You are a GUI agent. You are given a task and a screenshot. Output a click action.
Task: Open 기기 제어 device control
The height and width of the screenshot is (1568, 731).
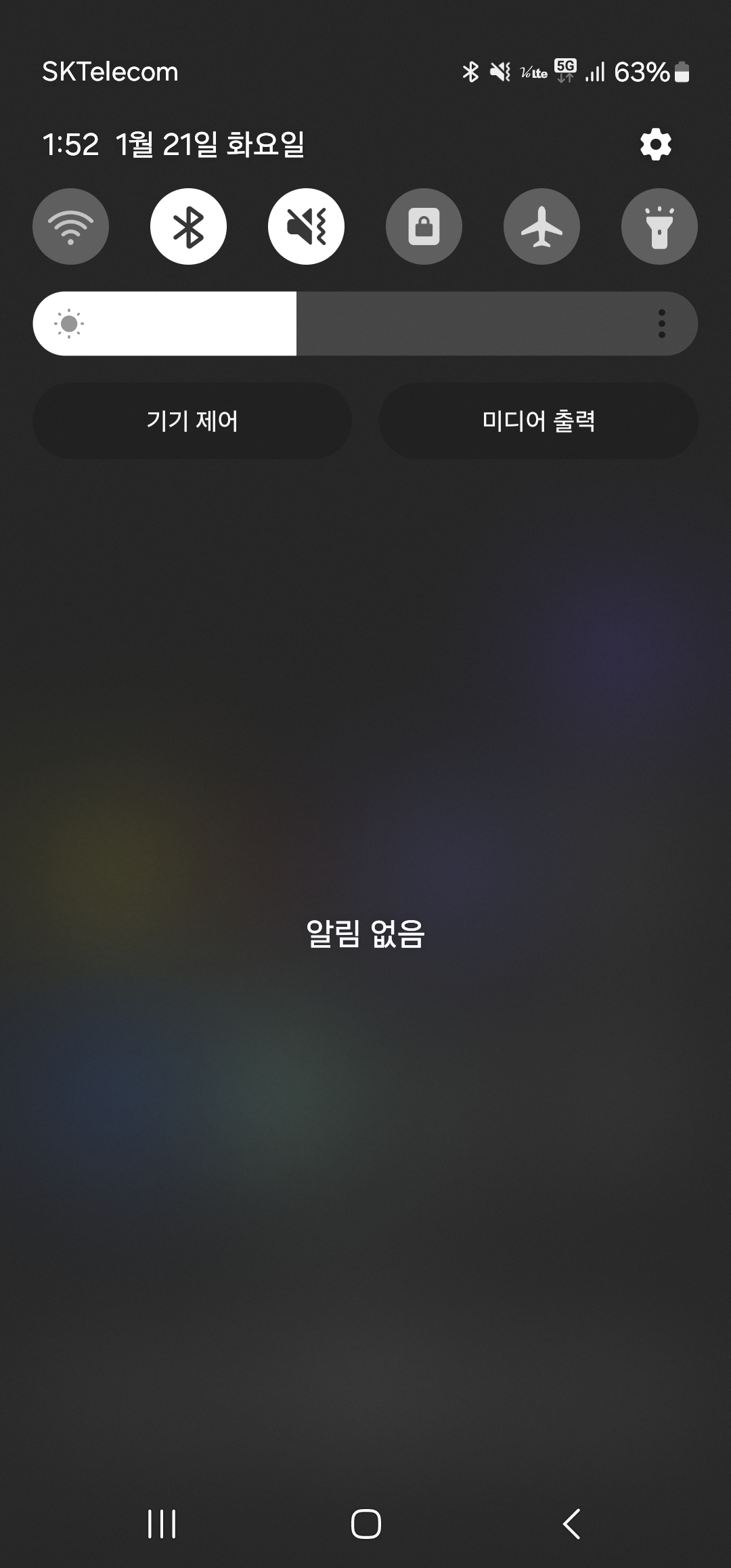coord(192,420)
